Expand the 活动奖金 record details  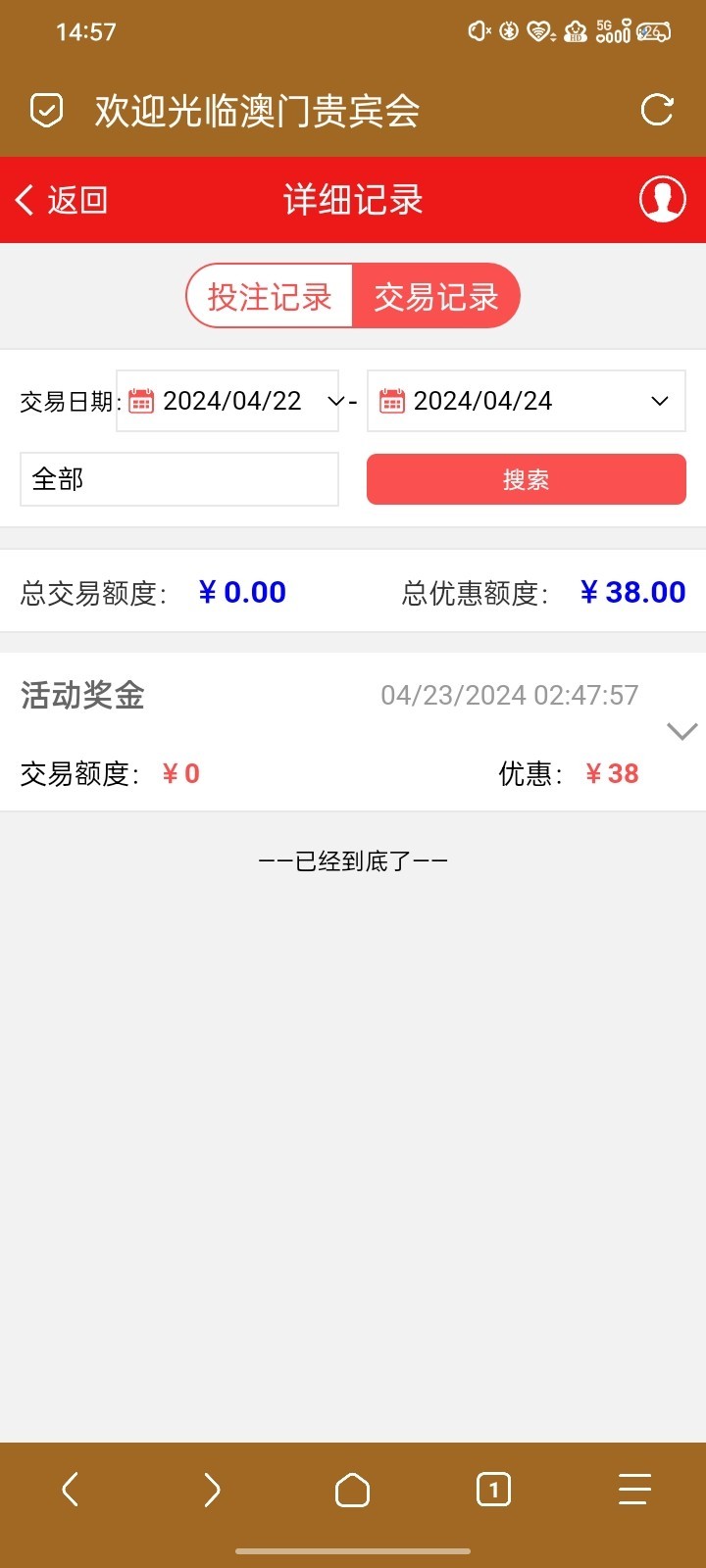[x=681, y=731]
